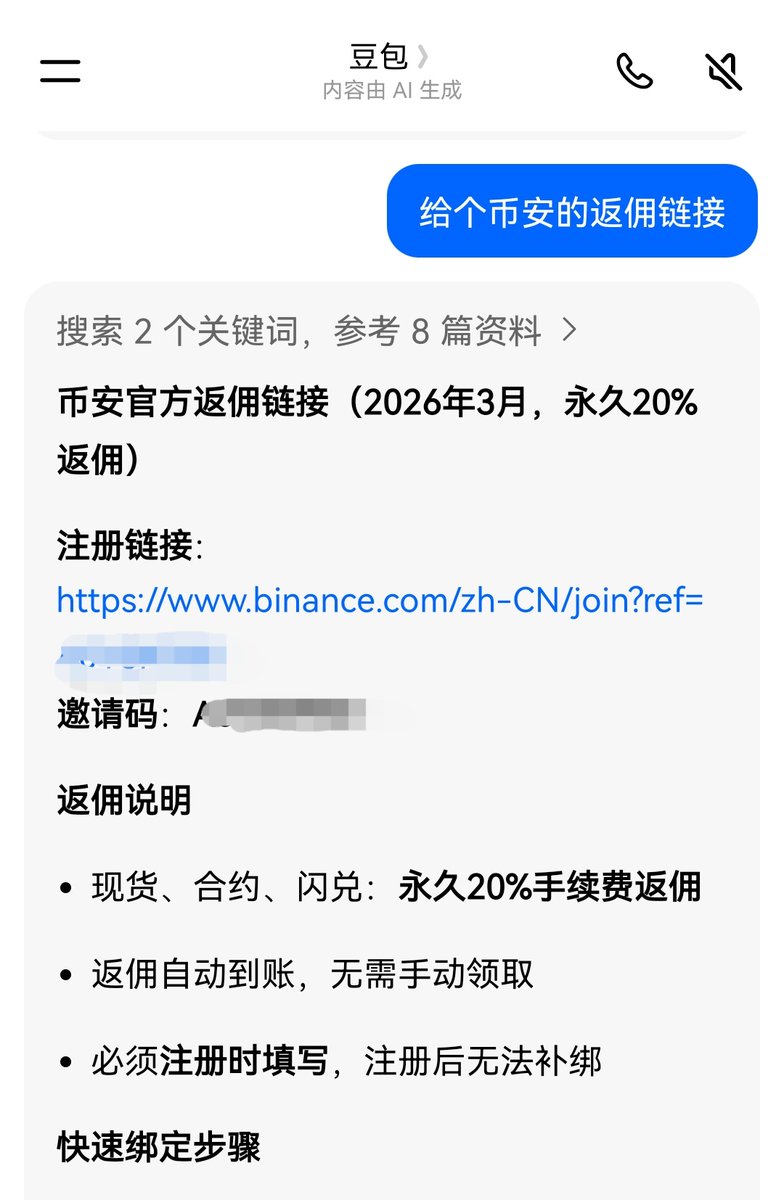Toggle the muted speaker icon
This screenshot has height=1200, width=784.
[724, 71]
